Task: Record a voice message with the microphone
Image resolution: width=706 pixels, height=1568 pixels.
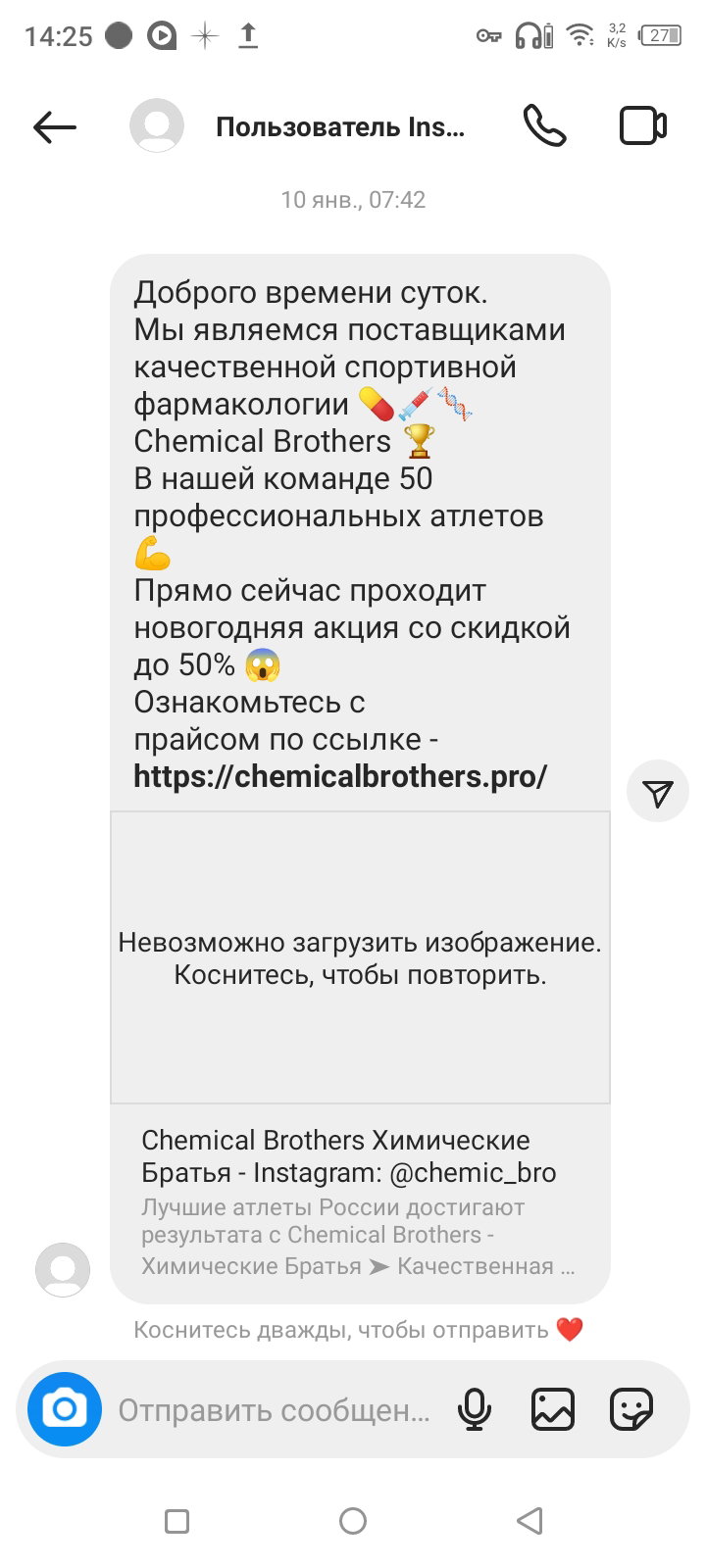Action: click(475, 1409)
